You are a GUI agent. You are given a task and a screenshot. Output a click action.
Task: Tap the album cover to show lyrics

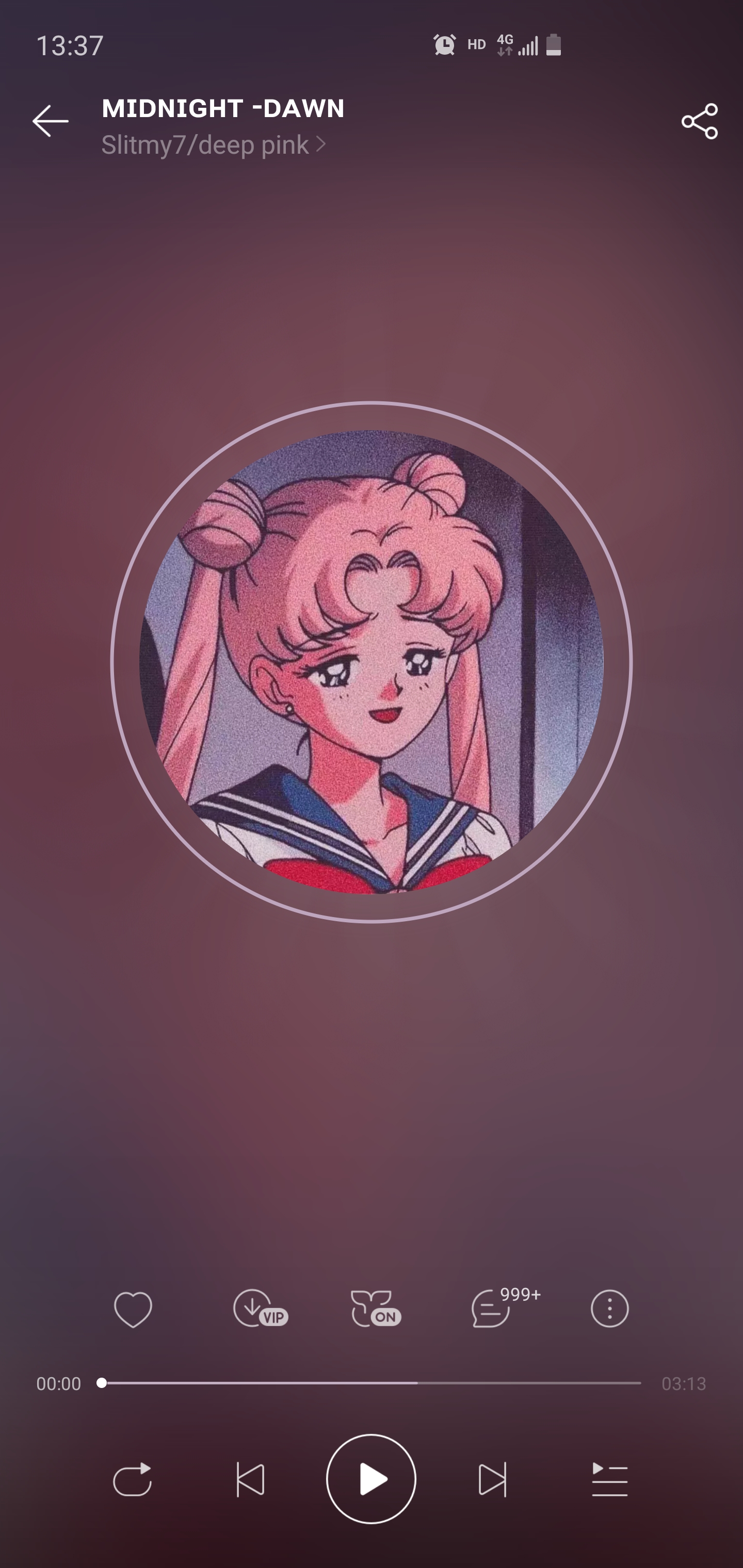pos(371,662)
